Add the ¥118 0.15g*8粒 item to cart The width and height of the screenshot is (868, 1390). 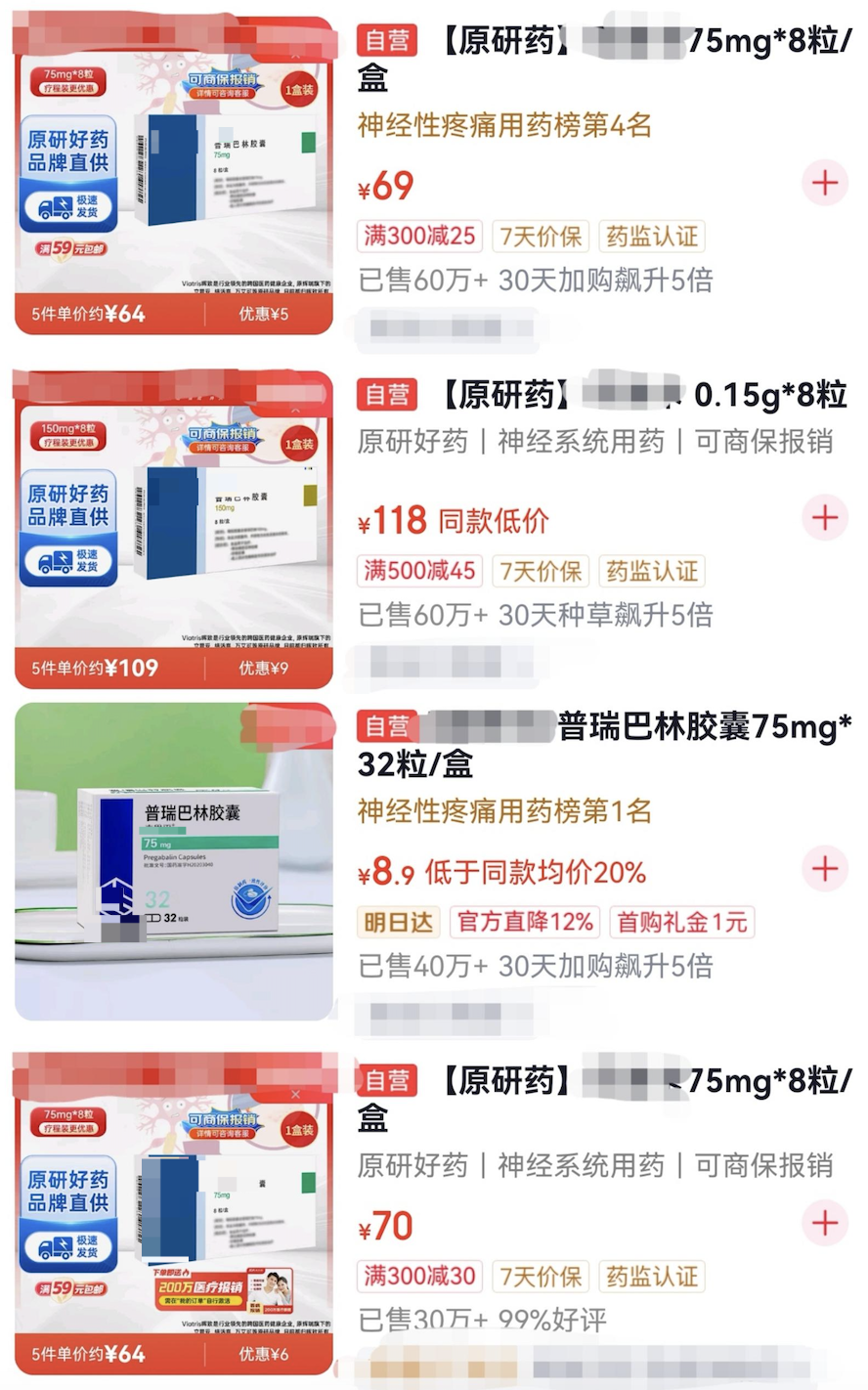point(824,518)
